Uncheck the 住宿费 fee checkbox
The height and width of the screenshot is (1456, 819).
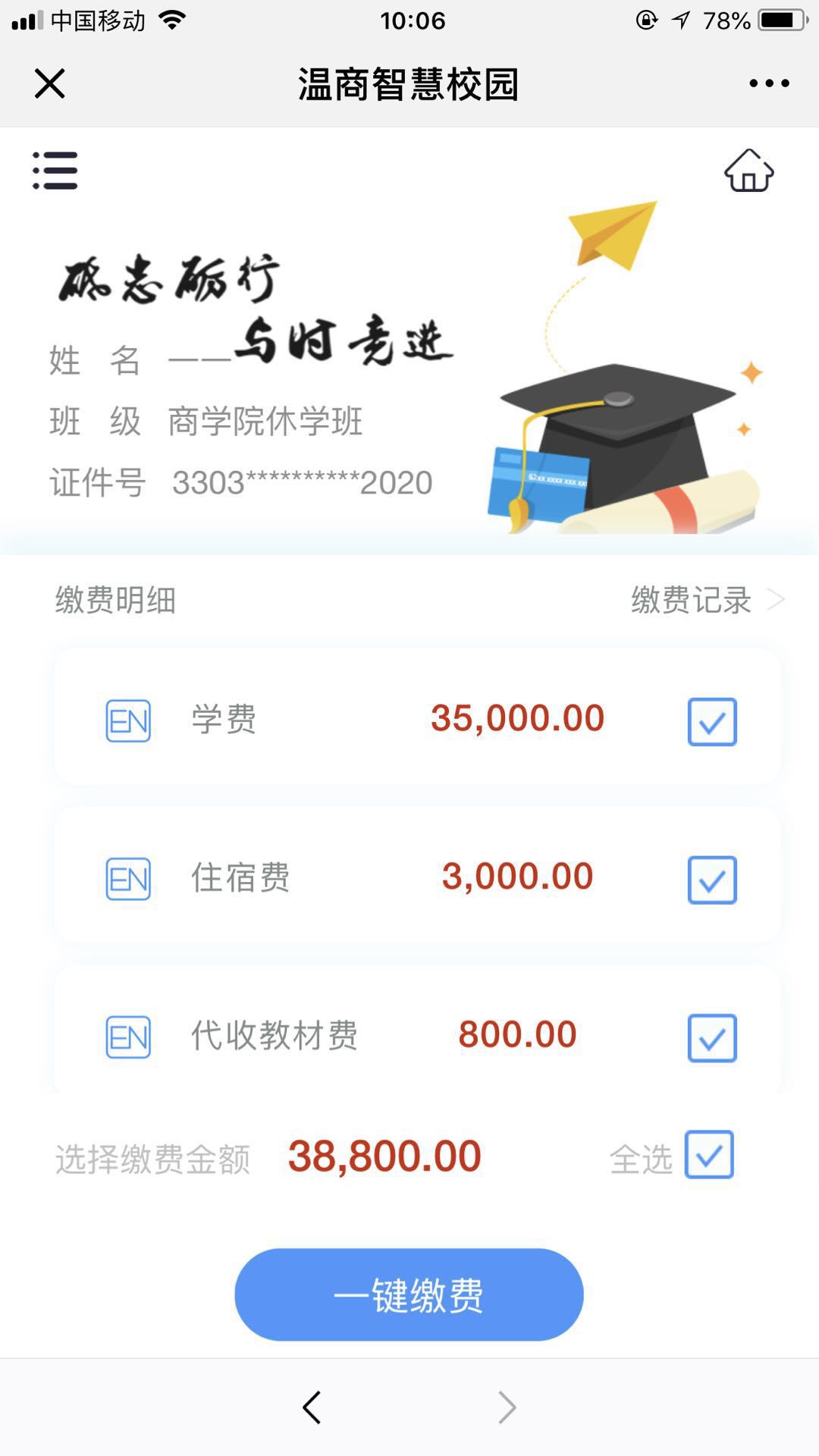tap(711, 880)
